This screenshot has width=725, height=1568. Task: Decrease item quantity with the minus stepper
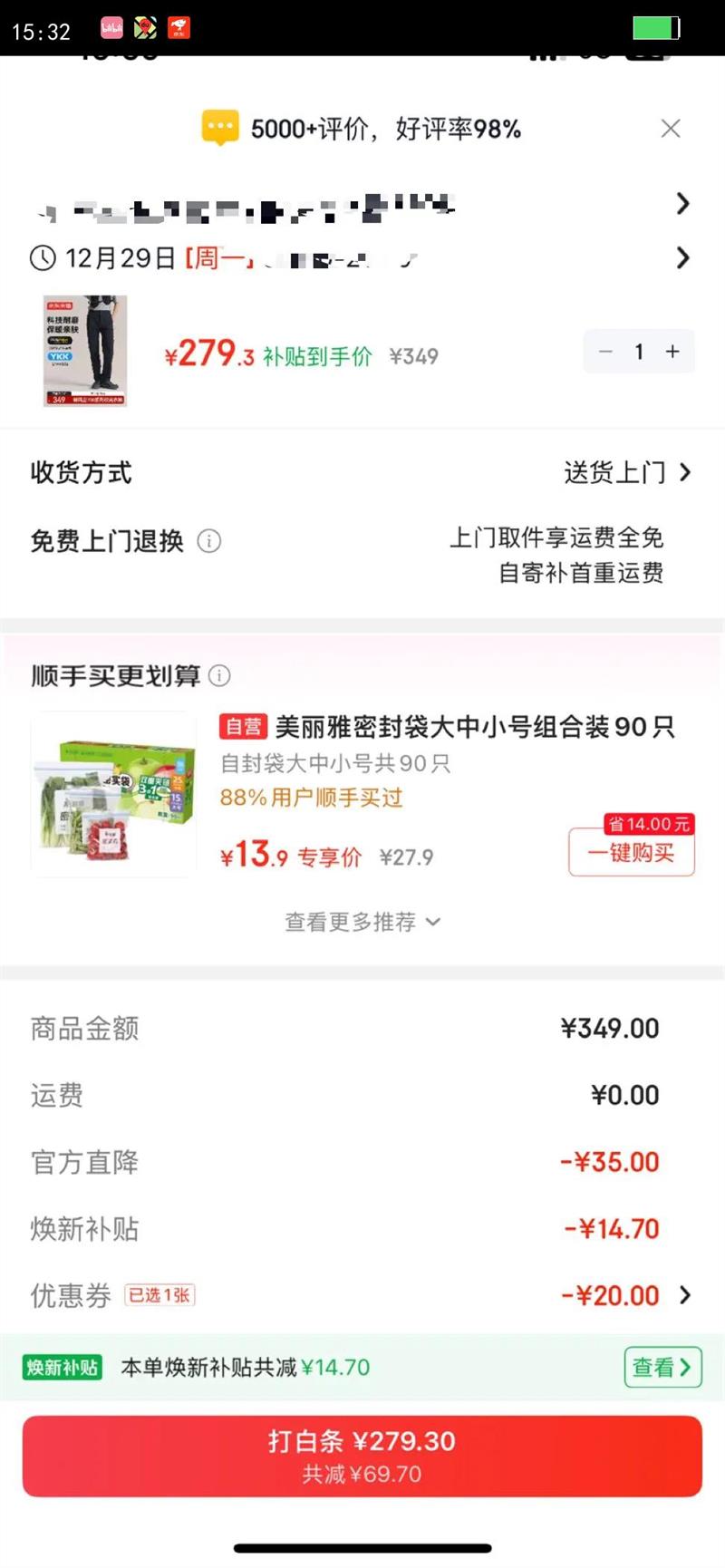click(x=605, y=352)
